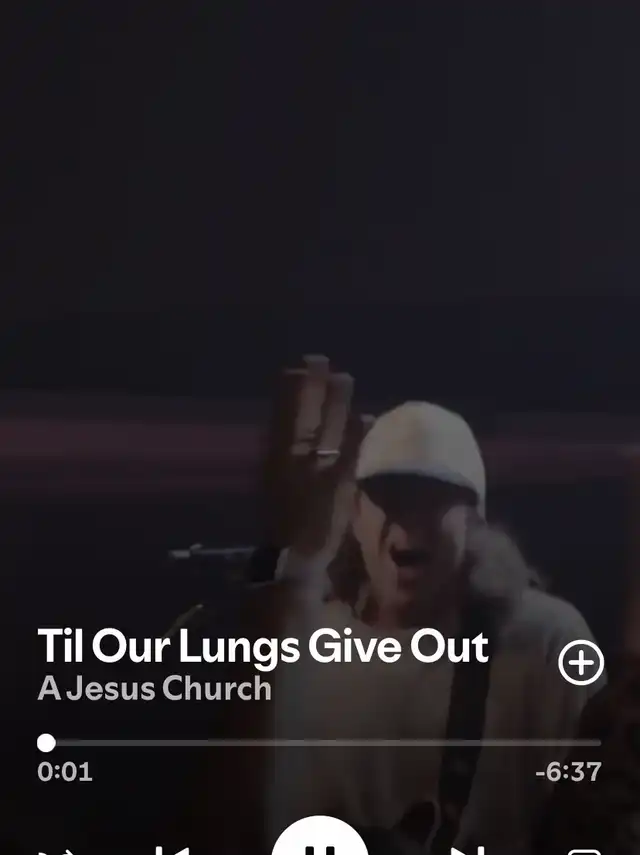Open artist A Jesus Church

pos(154,689)
